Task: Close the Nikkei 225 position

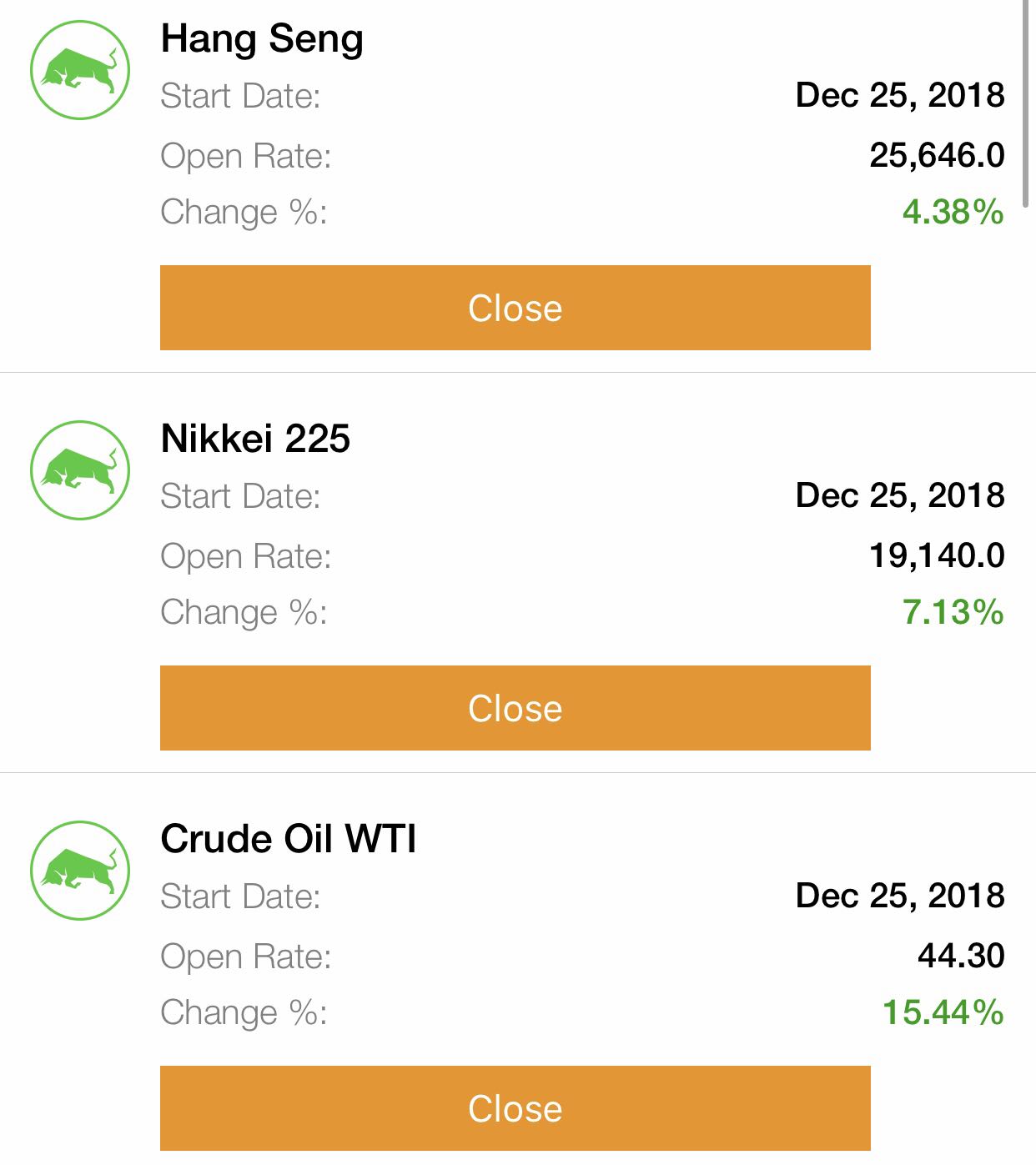Action: (x=515, y=708)
